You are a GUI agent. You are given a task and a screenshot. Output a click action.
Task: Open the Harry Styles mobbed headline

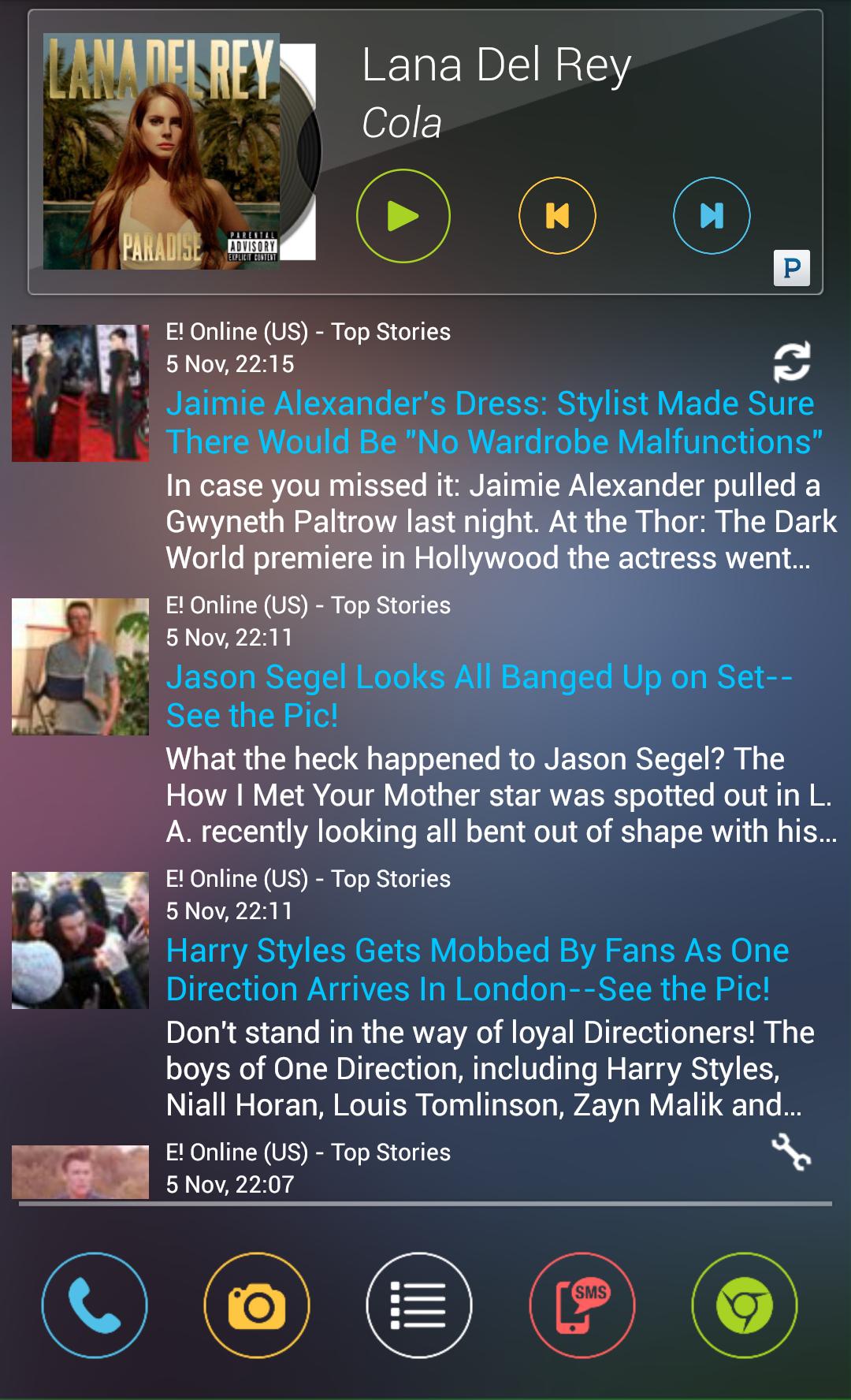[x=477, y=969]
